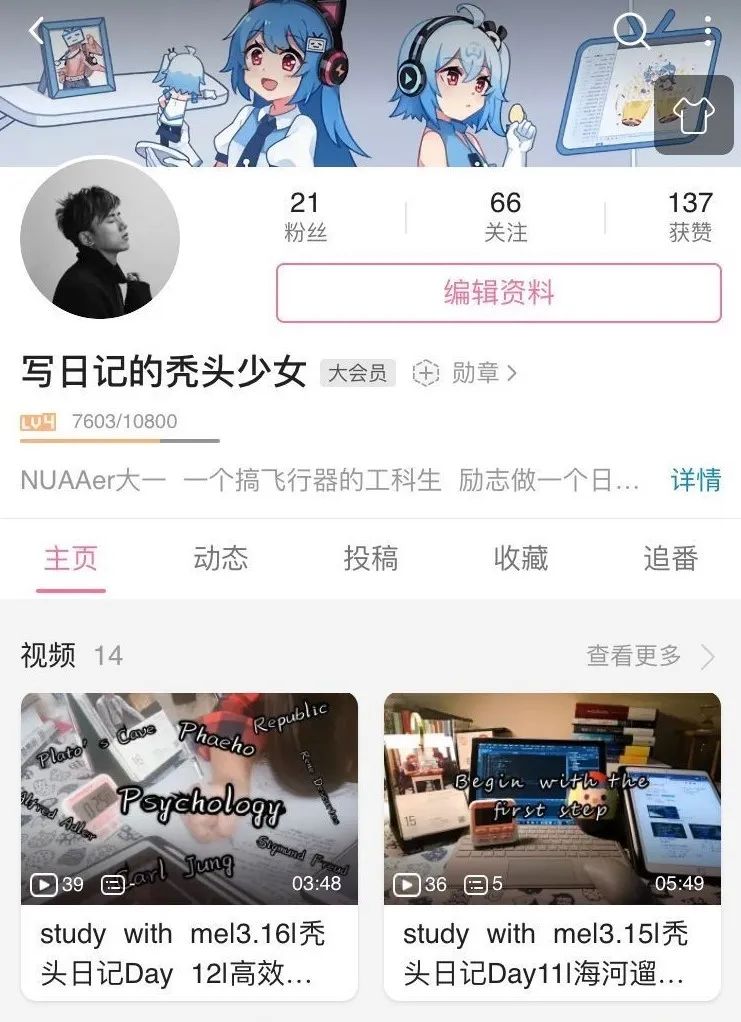Tap 查看更多 to see all videos

[650, 656]
